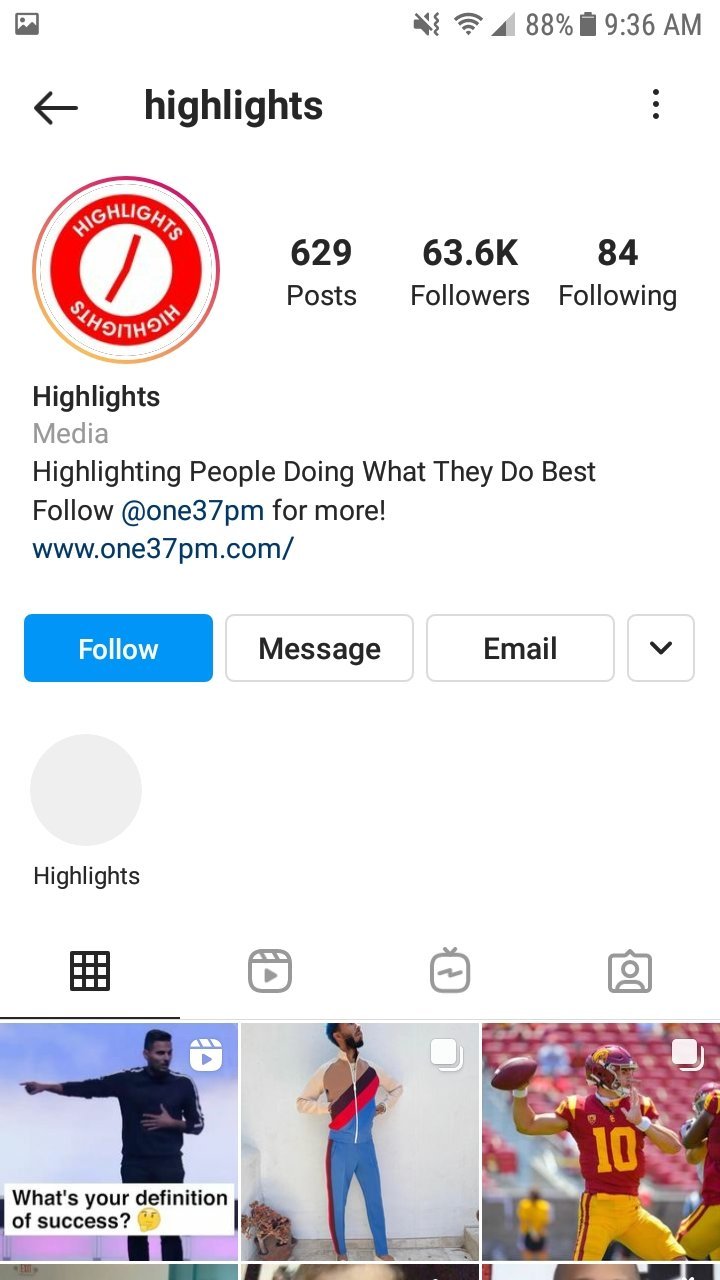Message the Highlights account
Screen dimensions: 720x1280
[x=319, y=648]
